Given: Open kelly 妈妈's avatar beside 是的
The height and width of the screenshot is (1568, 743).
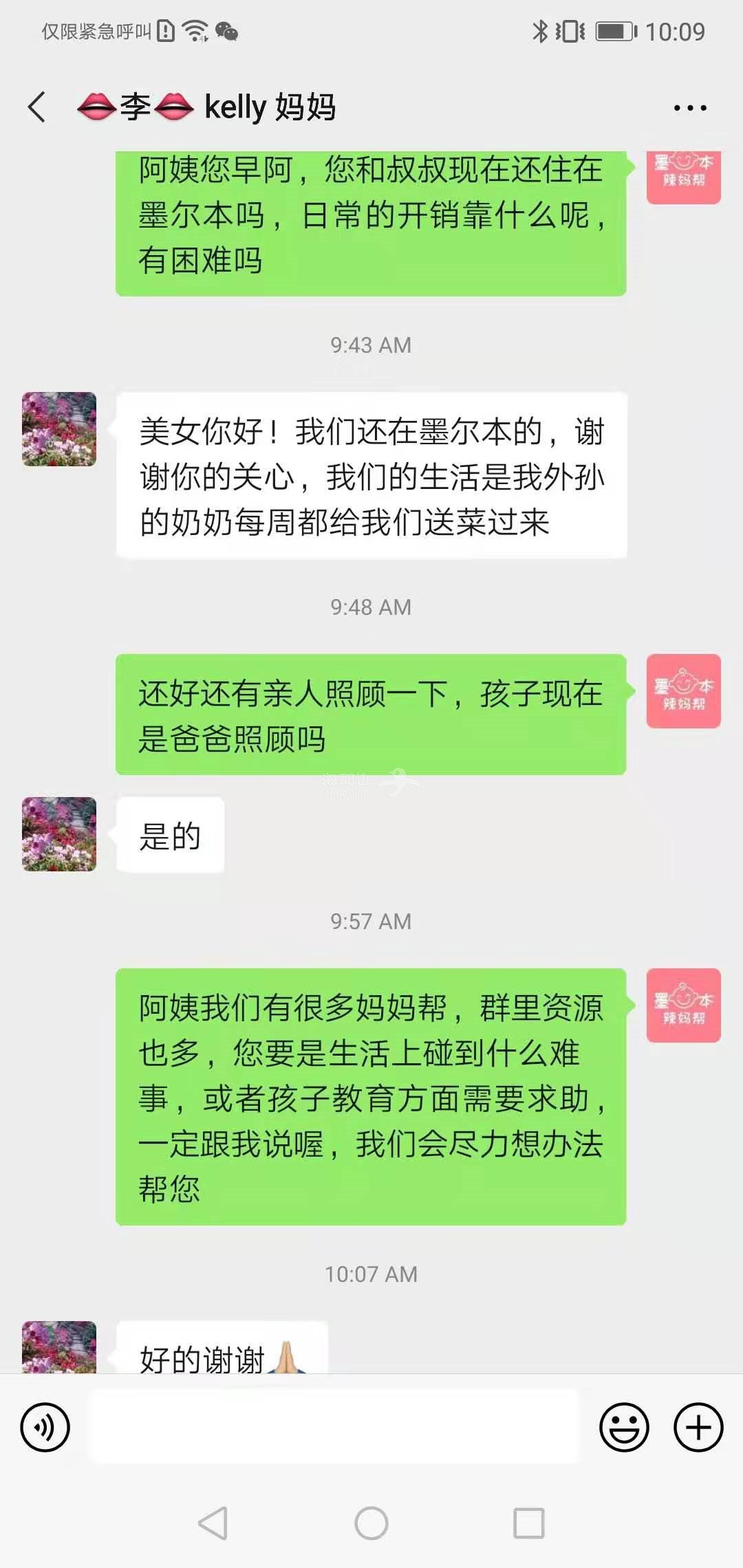Looking at the screenshot, I should [x=59, y=834].
